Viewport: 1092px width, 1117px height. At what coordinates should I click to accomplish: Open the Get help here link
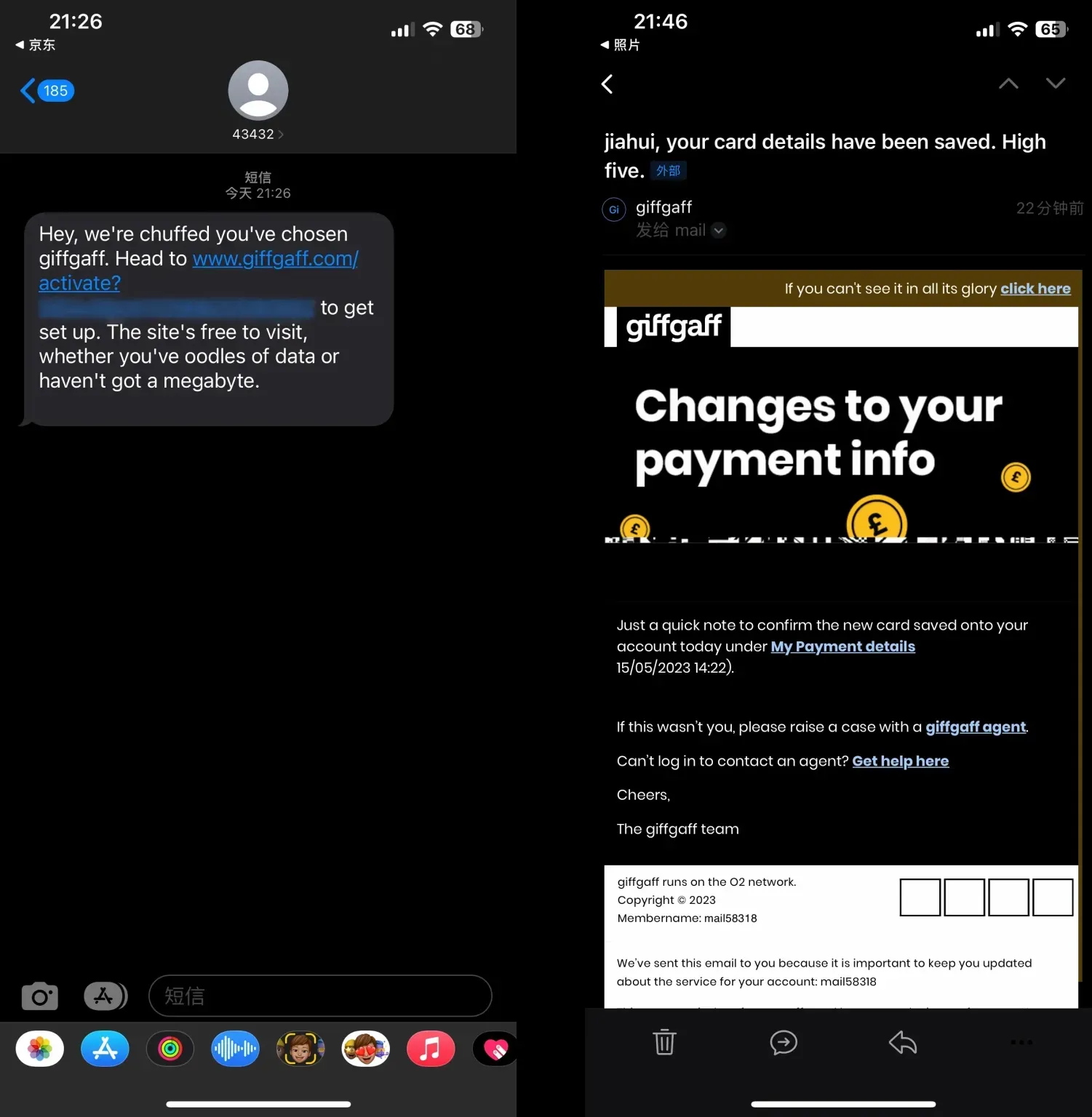(900, 761)
